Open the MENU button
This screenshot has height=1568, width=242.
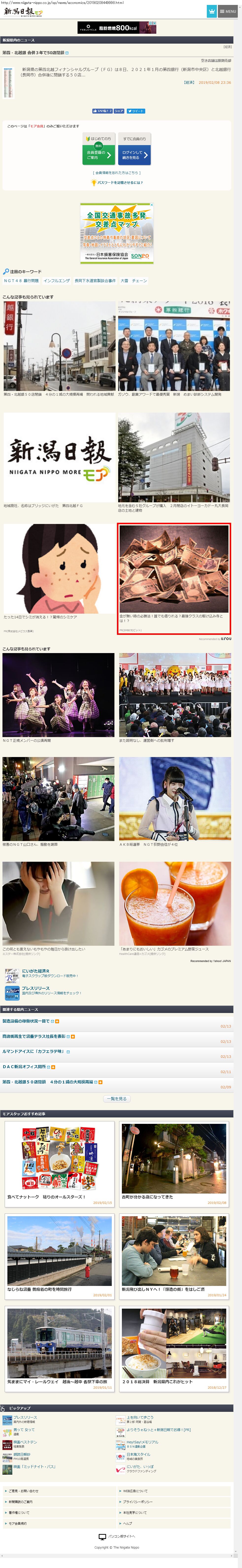[228, 11]
